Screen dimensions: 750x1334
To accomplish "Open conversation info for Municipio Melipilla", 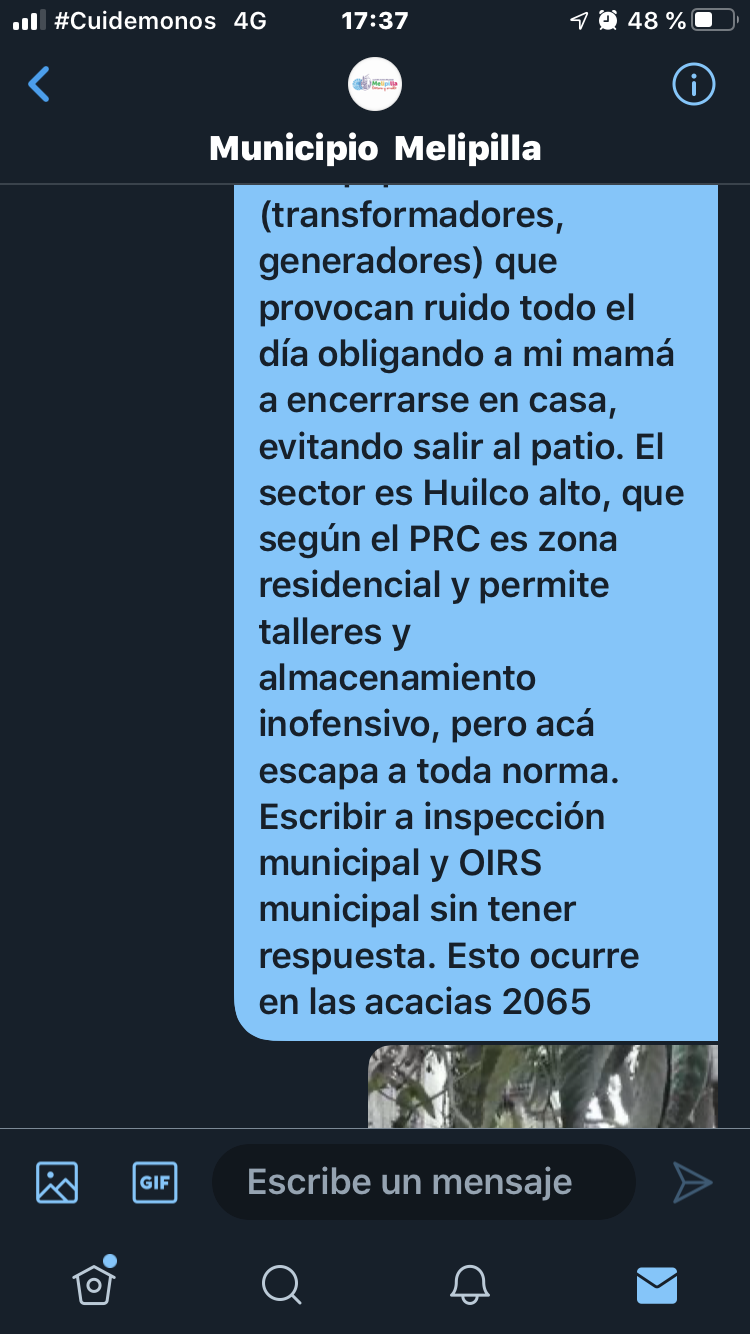I will coord(694,85).
